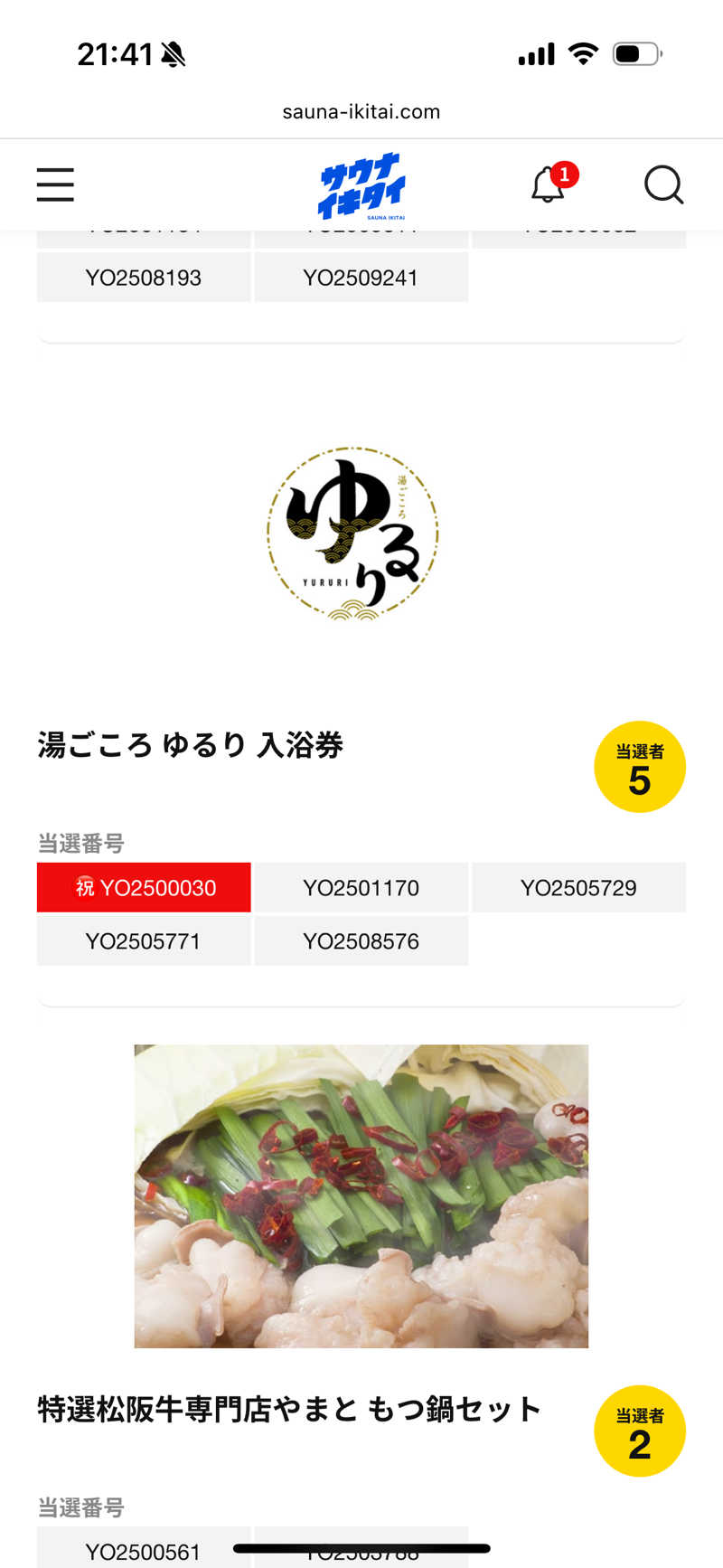This screenshot has height=1568, width=723.
Task: Tap winning number YO2508193
Action: [143, 278]
